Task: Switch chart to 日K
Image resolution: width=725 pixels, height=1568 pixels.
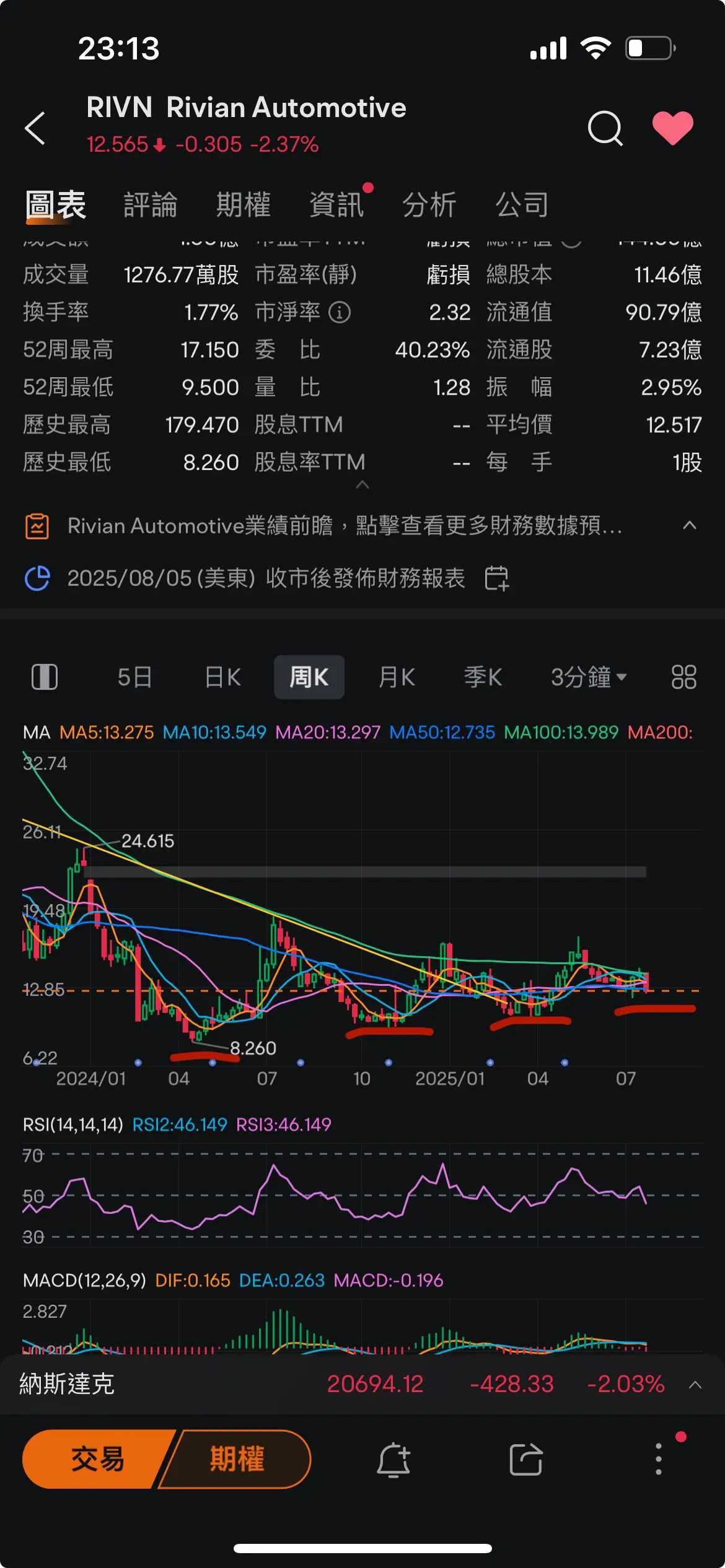Action: pos(223,677)
